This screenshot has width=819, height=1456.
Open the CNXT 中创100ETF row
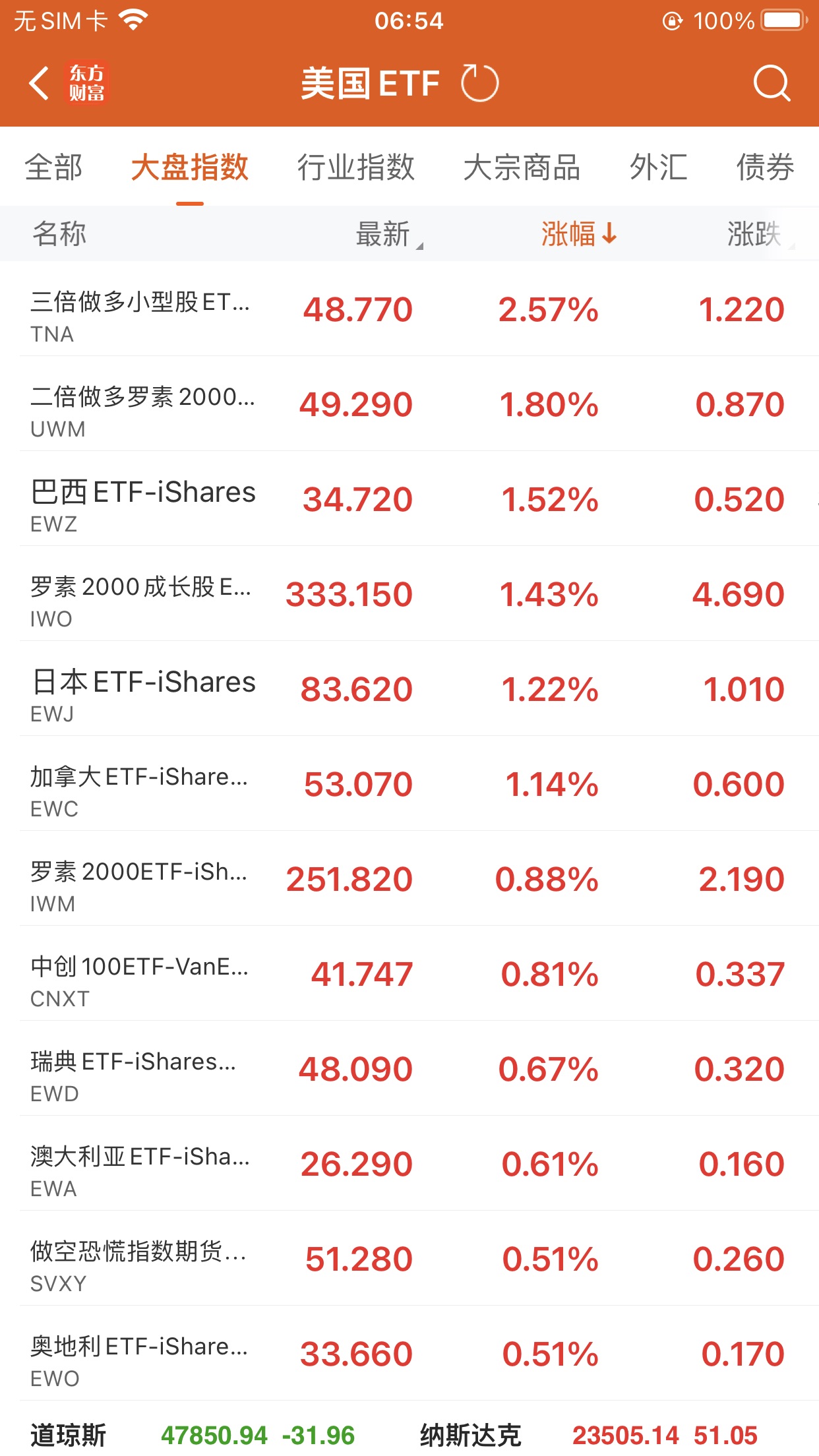tap(409, 975)
